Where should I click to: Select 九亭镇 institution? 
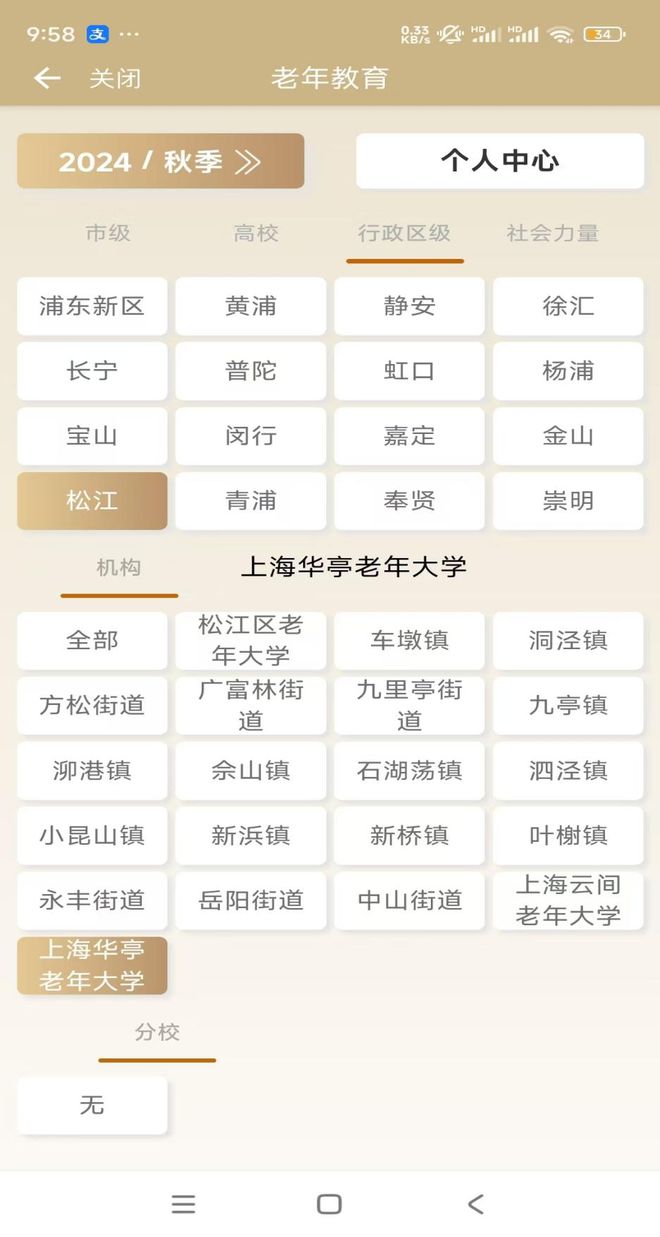pos(568,706)
